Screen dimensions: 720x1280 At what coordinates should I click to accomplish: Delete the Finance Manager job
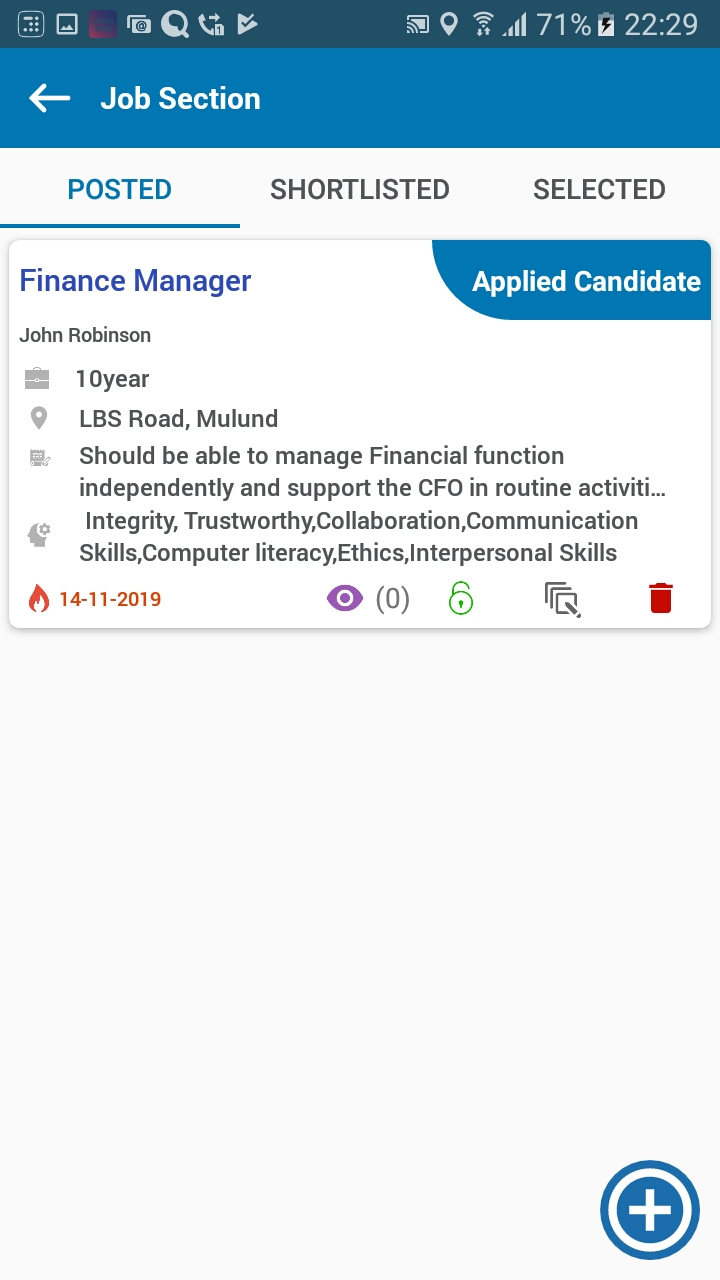click(661, 599)
